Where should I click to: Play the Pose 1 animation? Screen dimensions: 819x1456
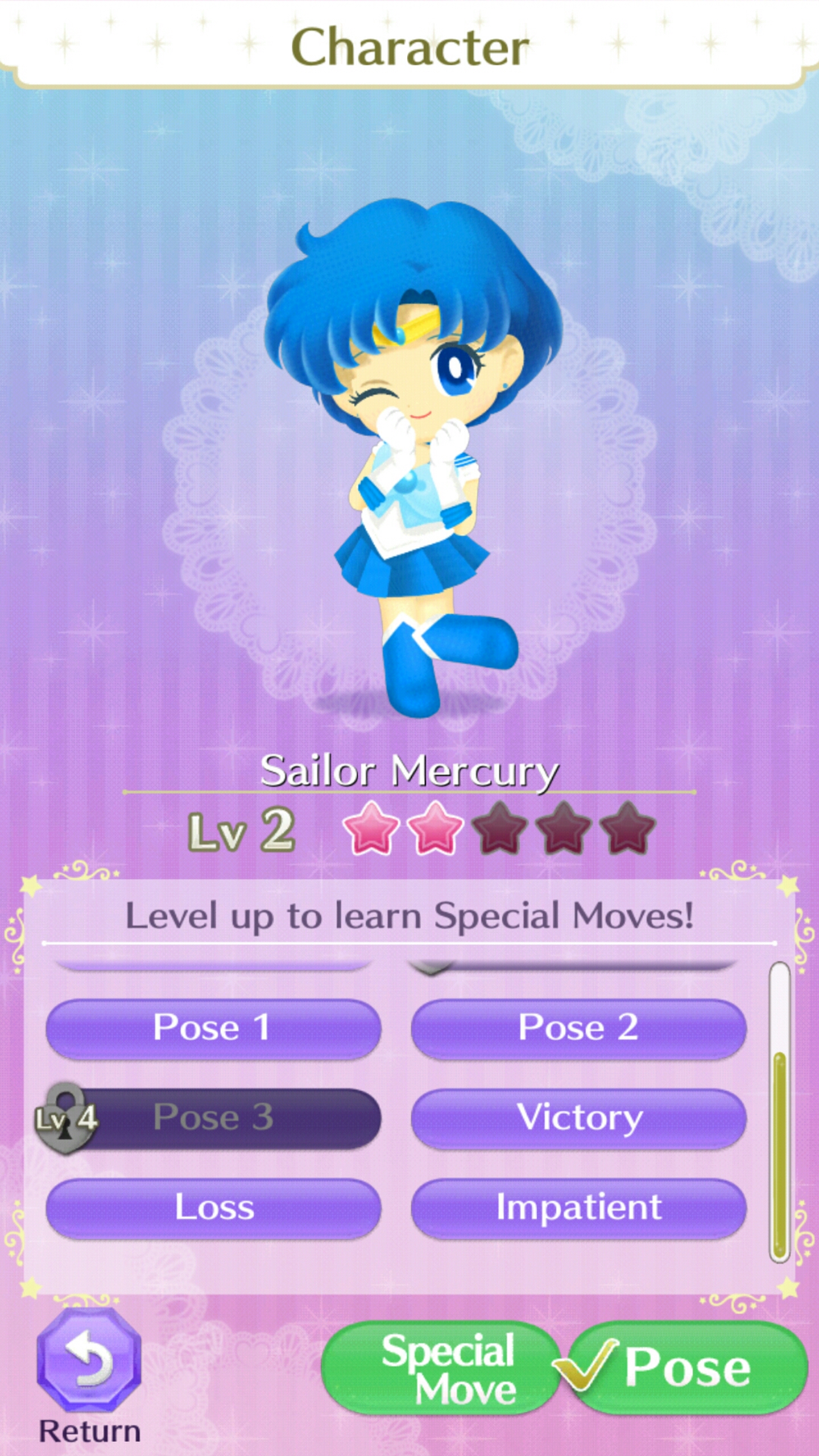(x=213, y=1028)
